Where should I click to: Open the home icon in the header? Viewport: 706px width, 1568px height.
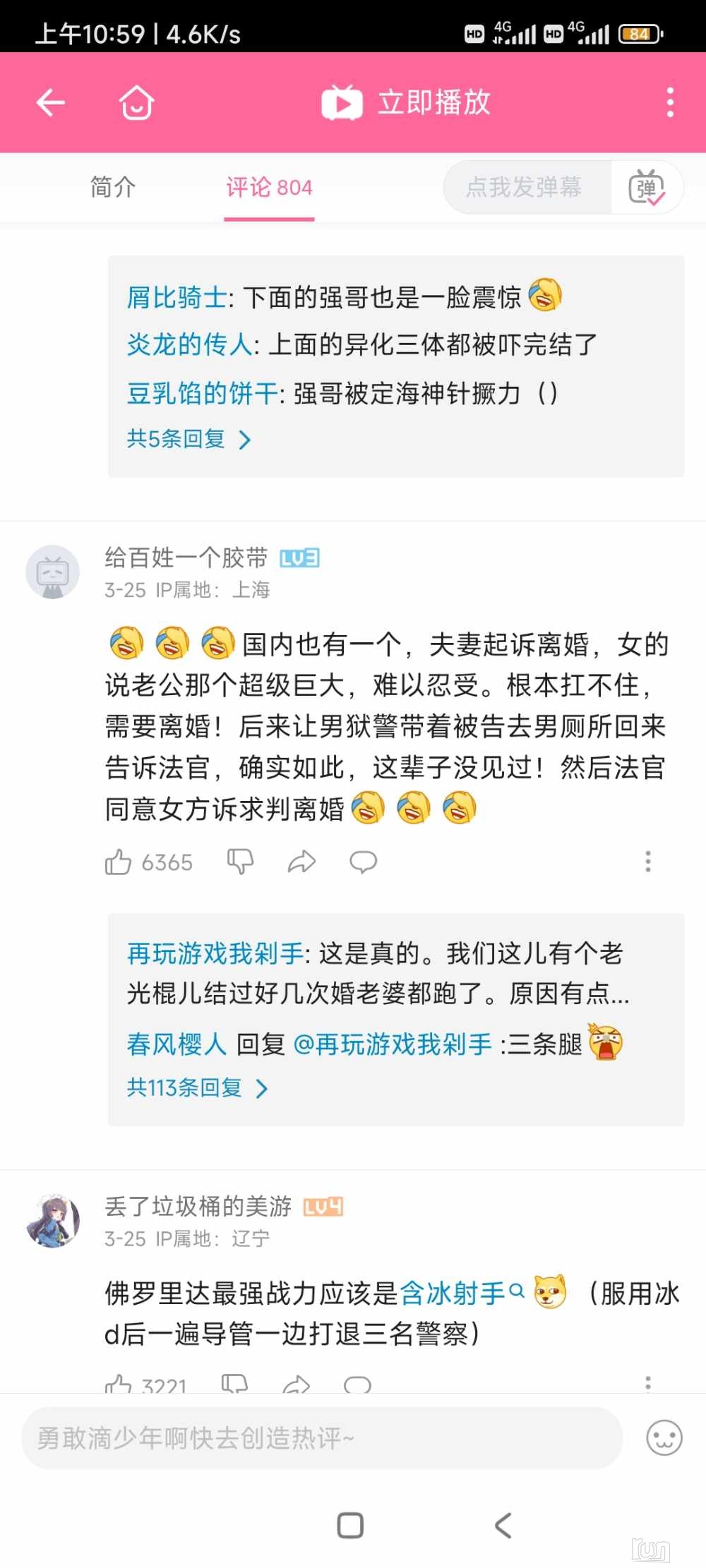[136, 103]
